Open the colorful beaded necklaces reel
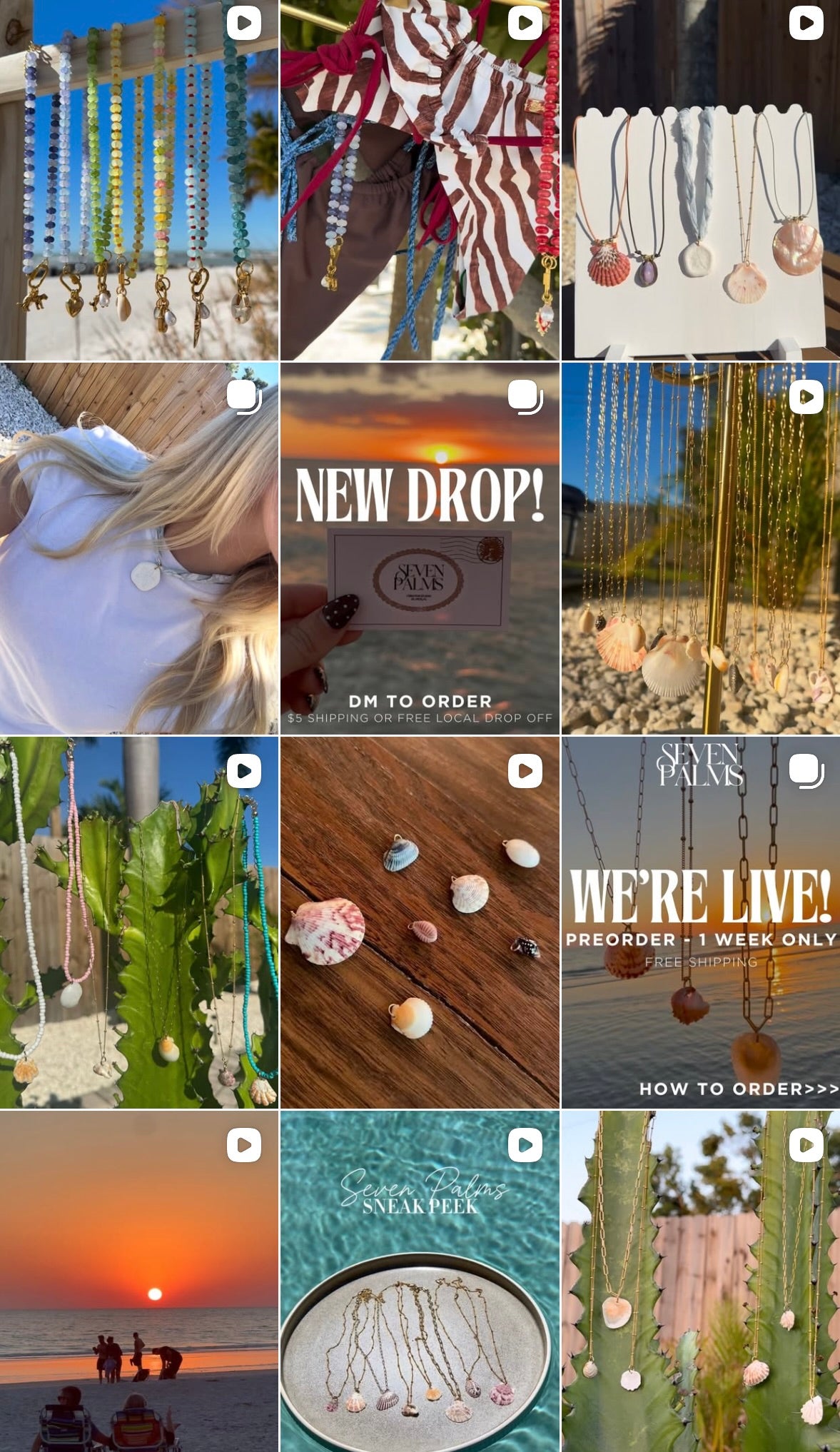The width and height of the screenshot is (840, 1452). [138, 180]
